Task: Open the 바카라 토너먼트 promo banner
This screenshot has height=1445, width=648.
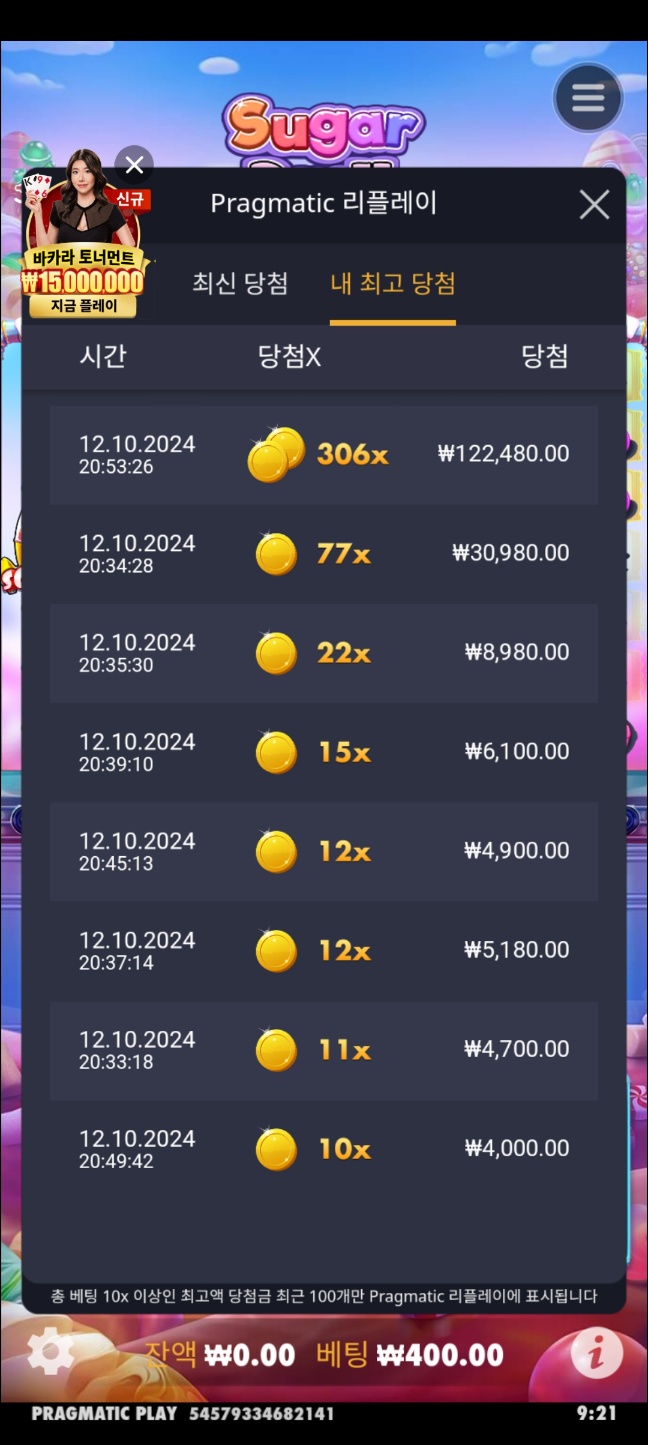Action: tap(84, 260)
